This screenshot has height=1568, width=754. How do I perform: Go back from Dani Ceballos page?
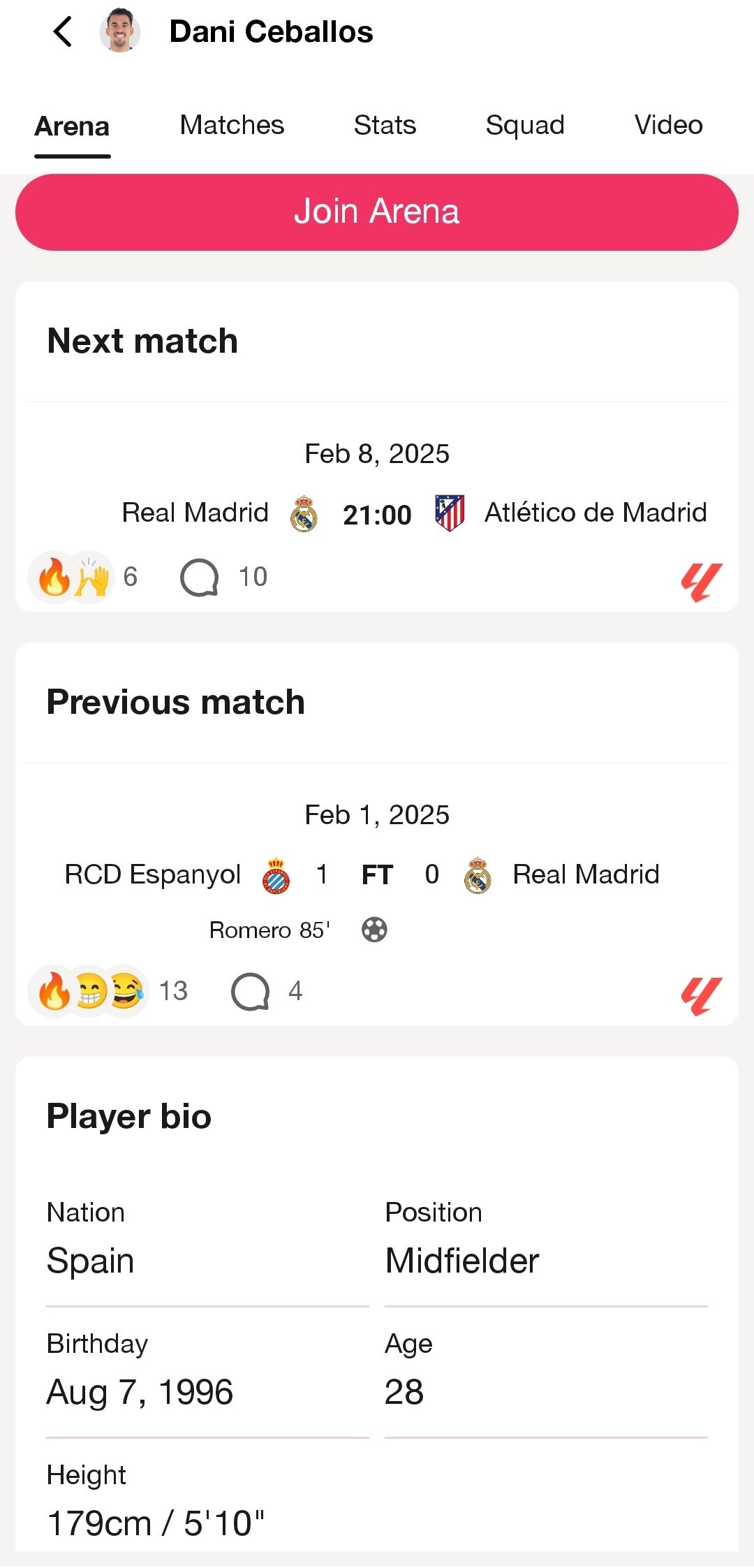tap(63, 32)
